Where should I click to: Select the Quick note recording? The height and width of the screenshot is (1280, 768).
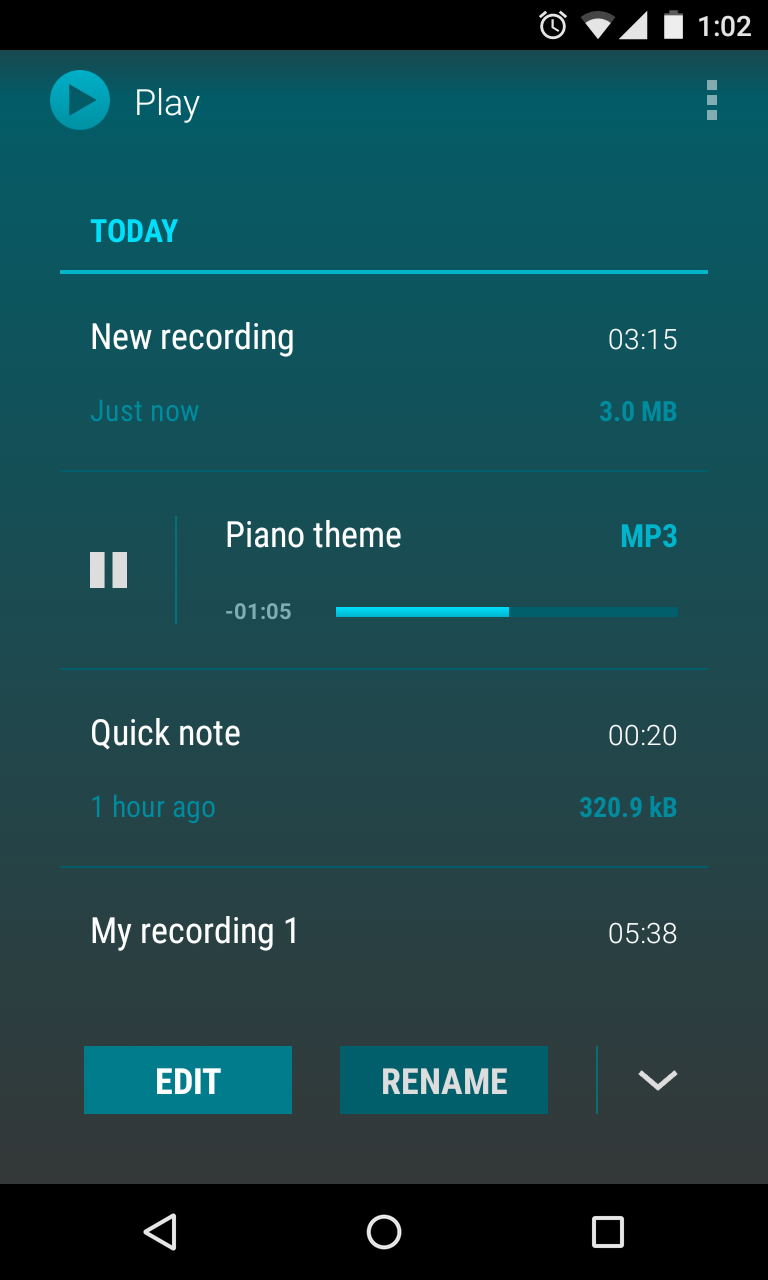click(x=383, y=768)
